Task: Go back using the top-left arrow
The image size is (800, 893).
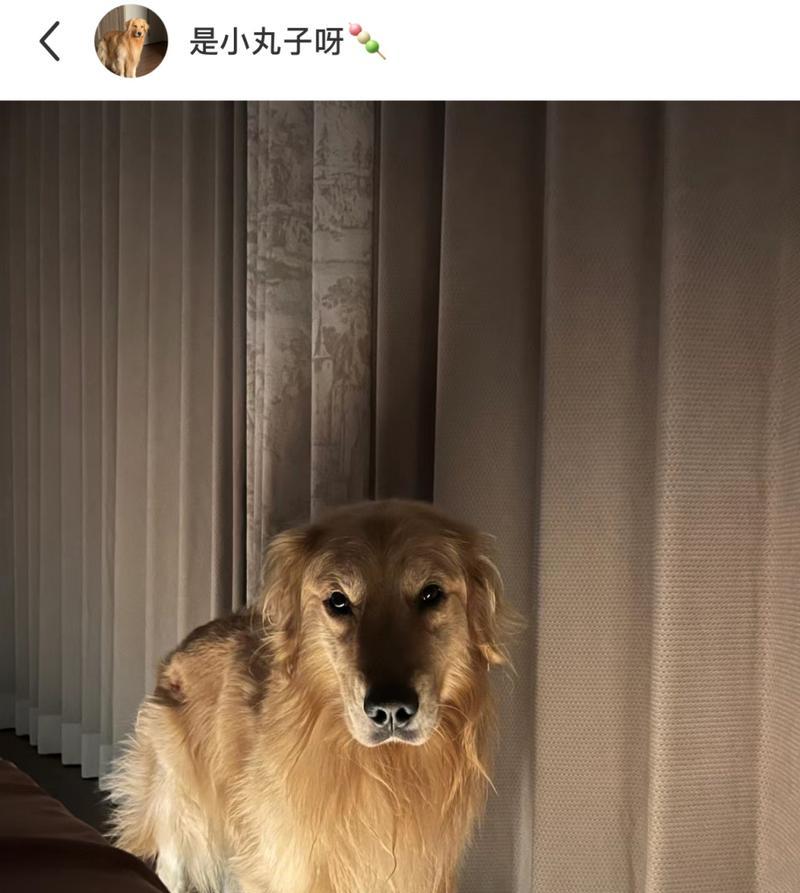Action: click(x=50, y=41)
